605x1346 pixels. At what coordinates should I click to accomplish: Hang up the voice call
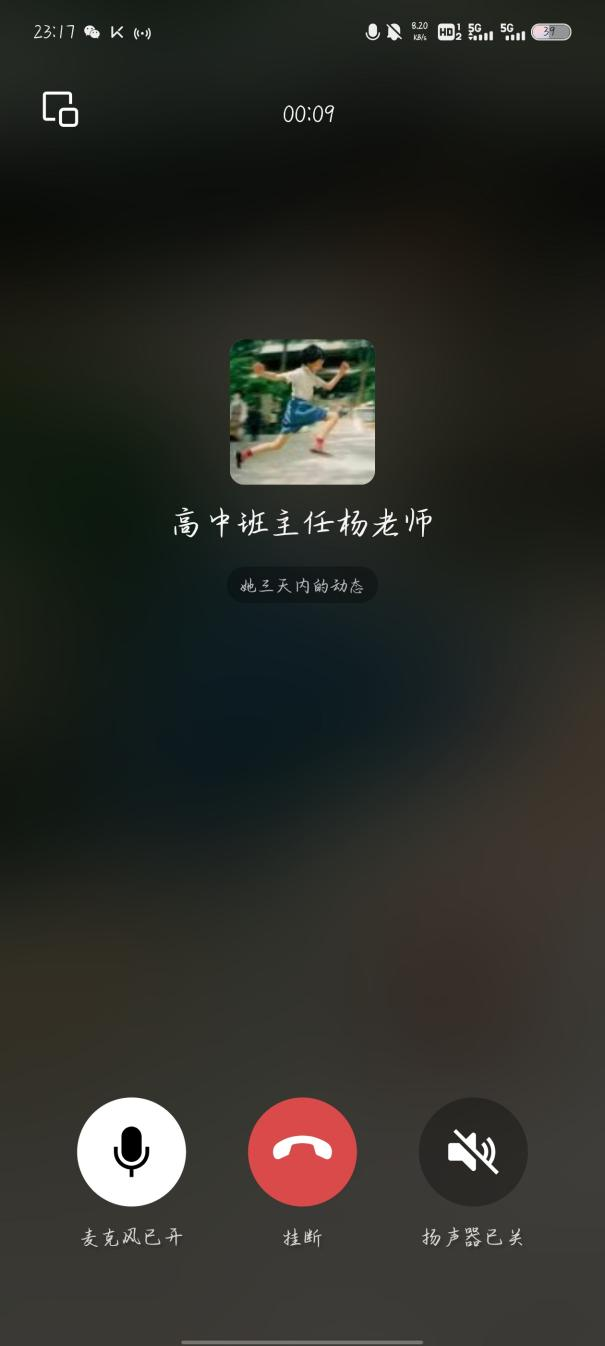point(302,1151)
